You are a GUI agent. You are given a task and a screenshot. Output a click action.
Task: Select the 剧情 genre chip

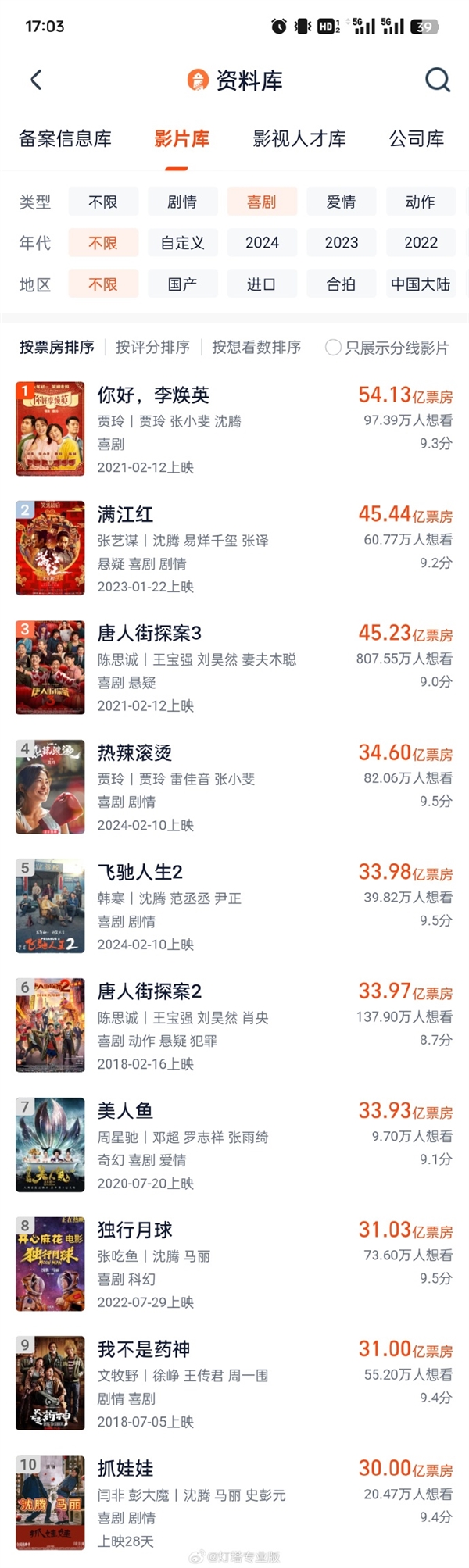[182, 202]
